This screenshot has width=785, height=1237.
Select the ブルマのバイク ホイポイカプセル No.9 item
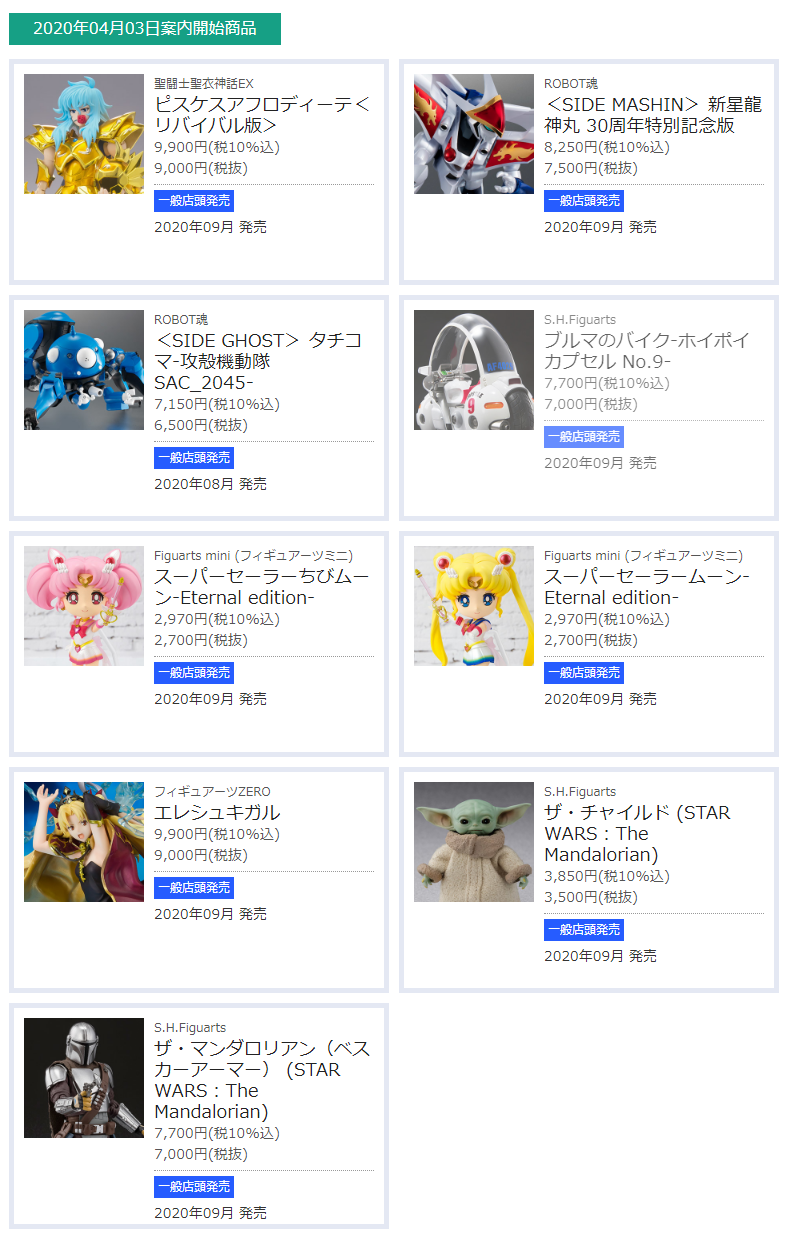[646, 350]
